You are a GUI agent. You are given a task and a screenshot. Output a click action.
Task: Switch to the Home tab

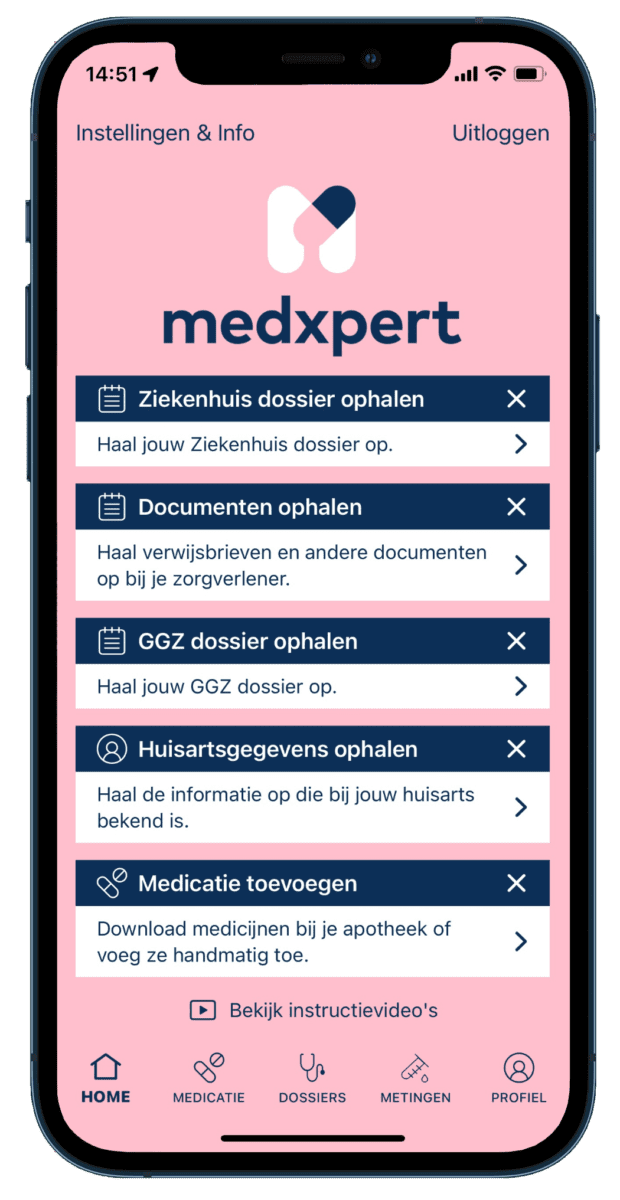click(x=106, y=1078)
